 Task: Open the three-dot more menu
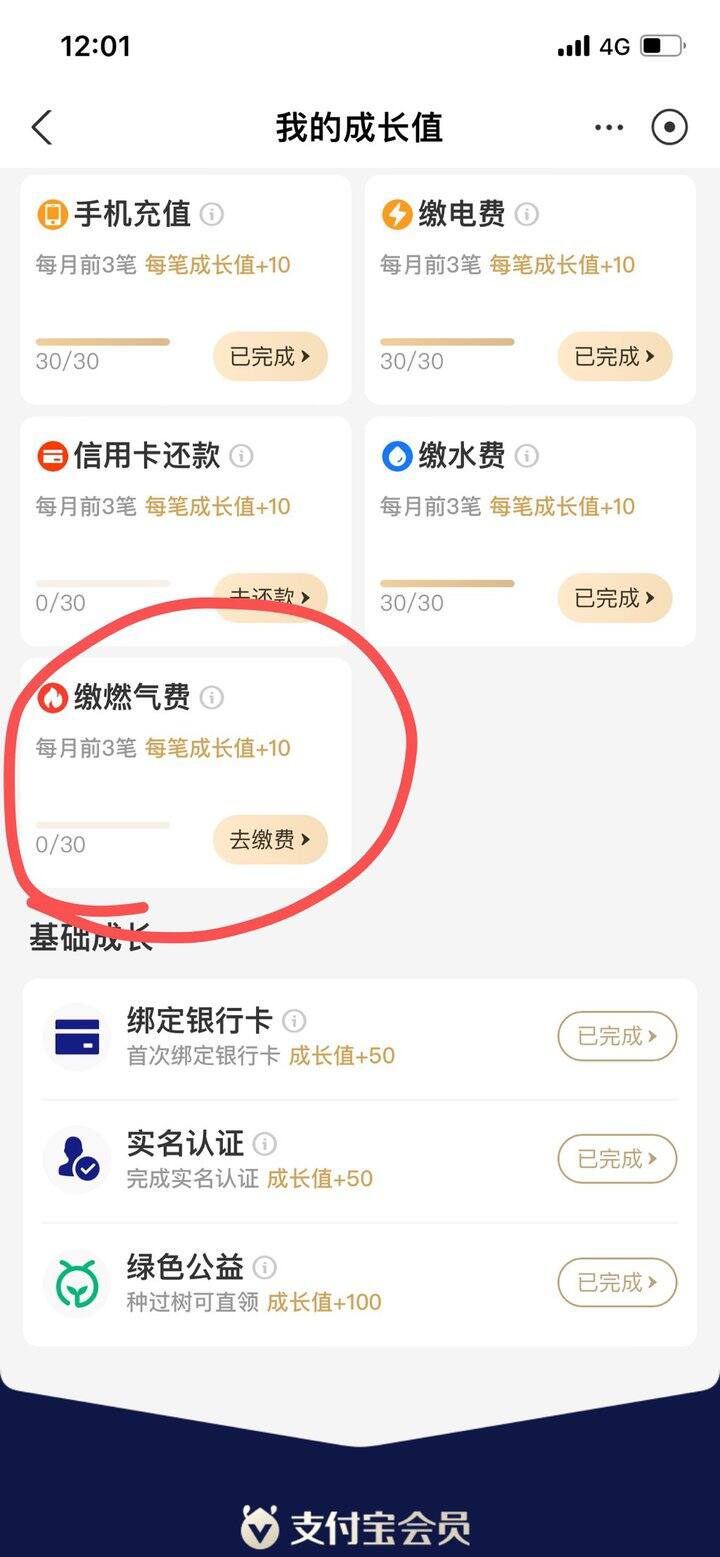tap(609, 128)
